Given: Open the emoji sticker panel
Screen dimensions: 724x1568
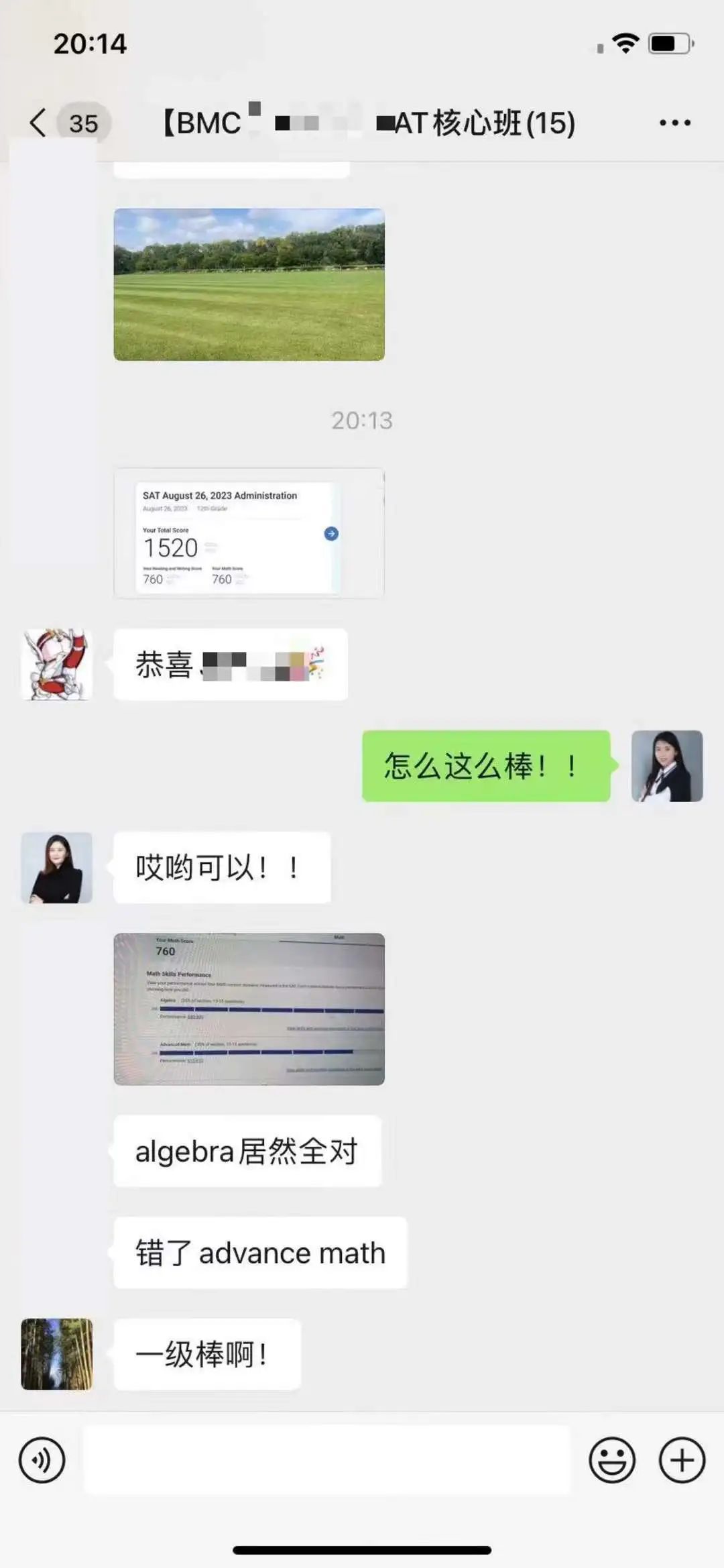Looking at the screenshot, I should tap(611, 1460).
